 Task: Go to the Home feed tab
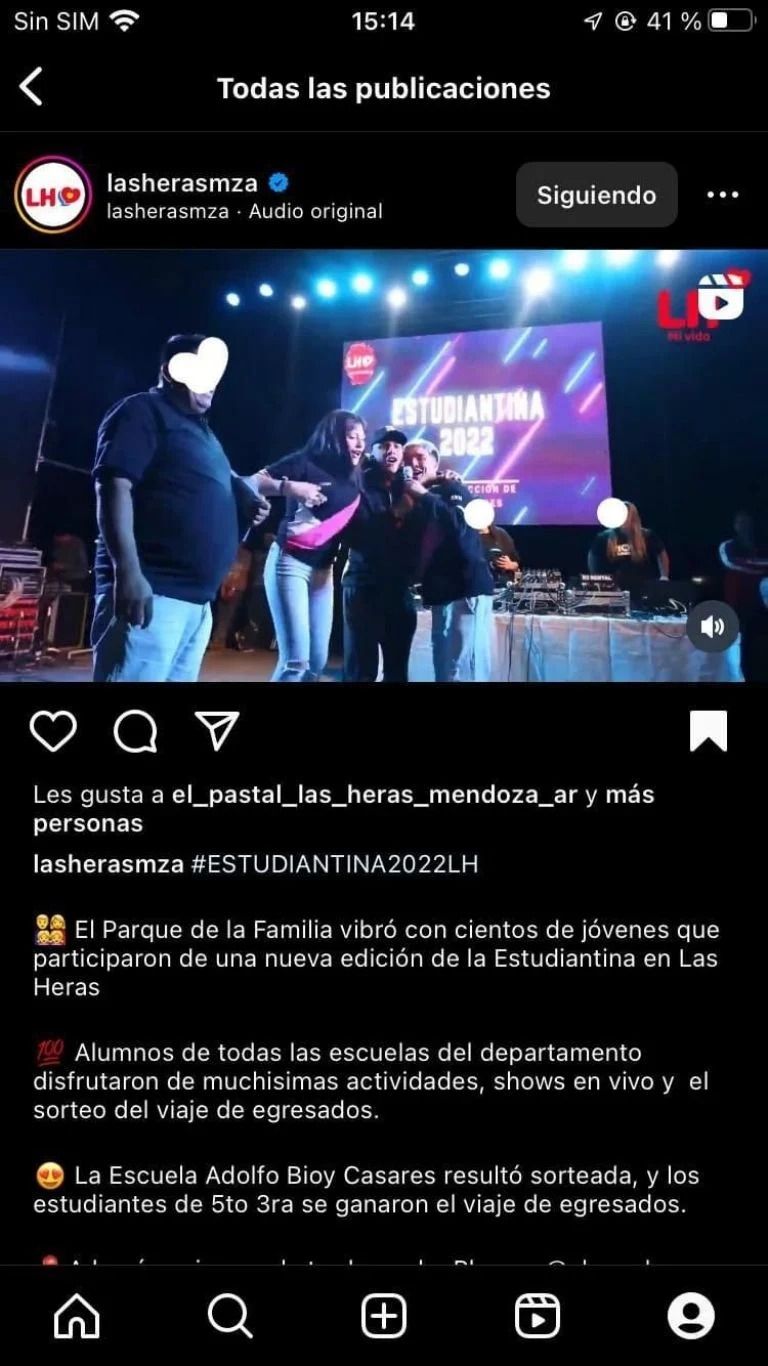77,1316
